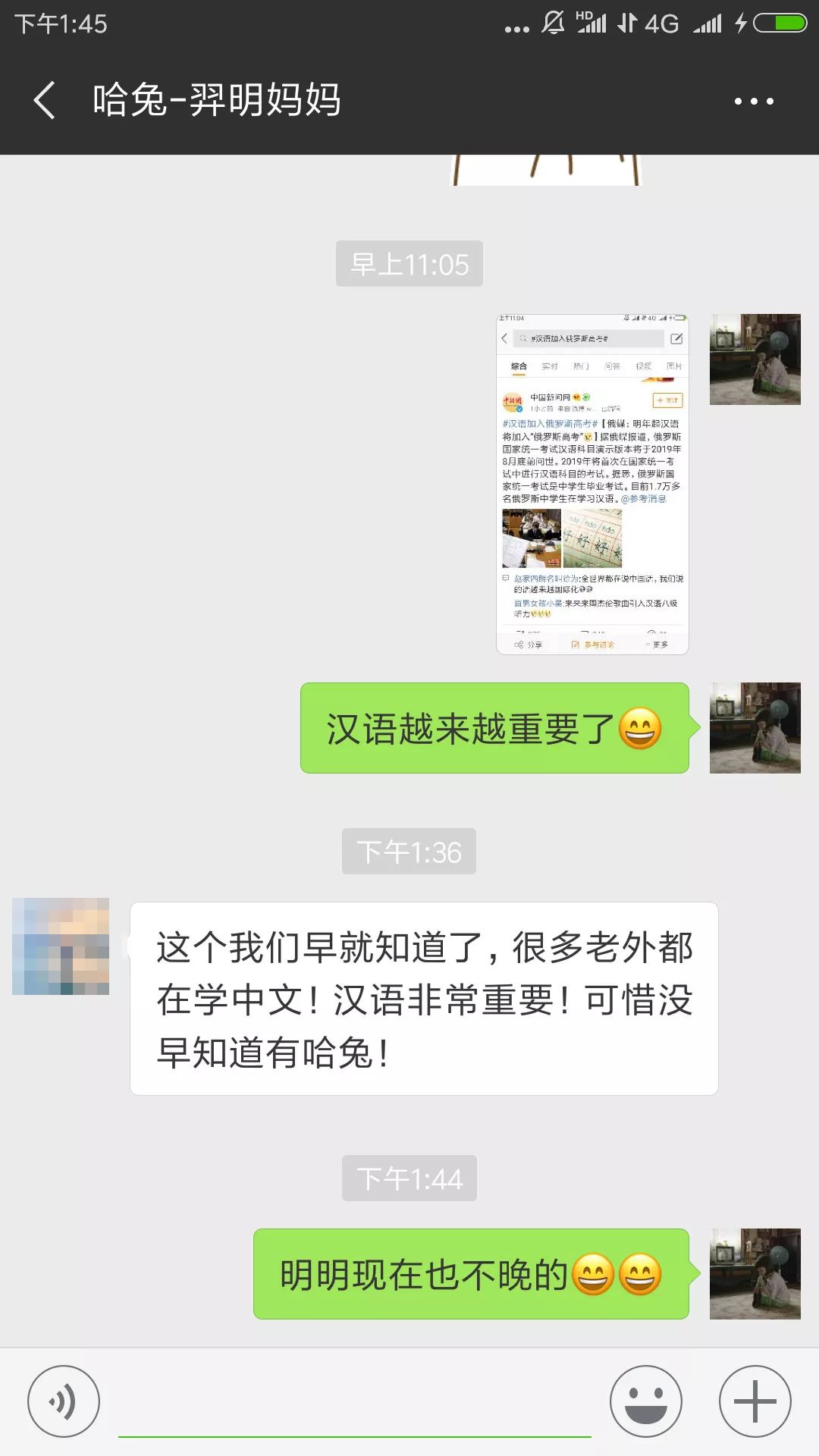Open the chat overflow menu

click(754, 101)
